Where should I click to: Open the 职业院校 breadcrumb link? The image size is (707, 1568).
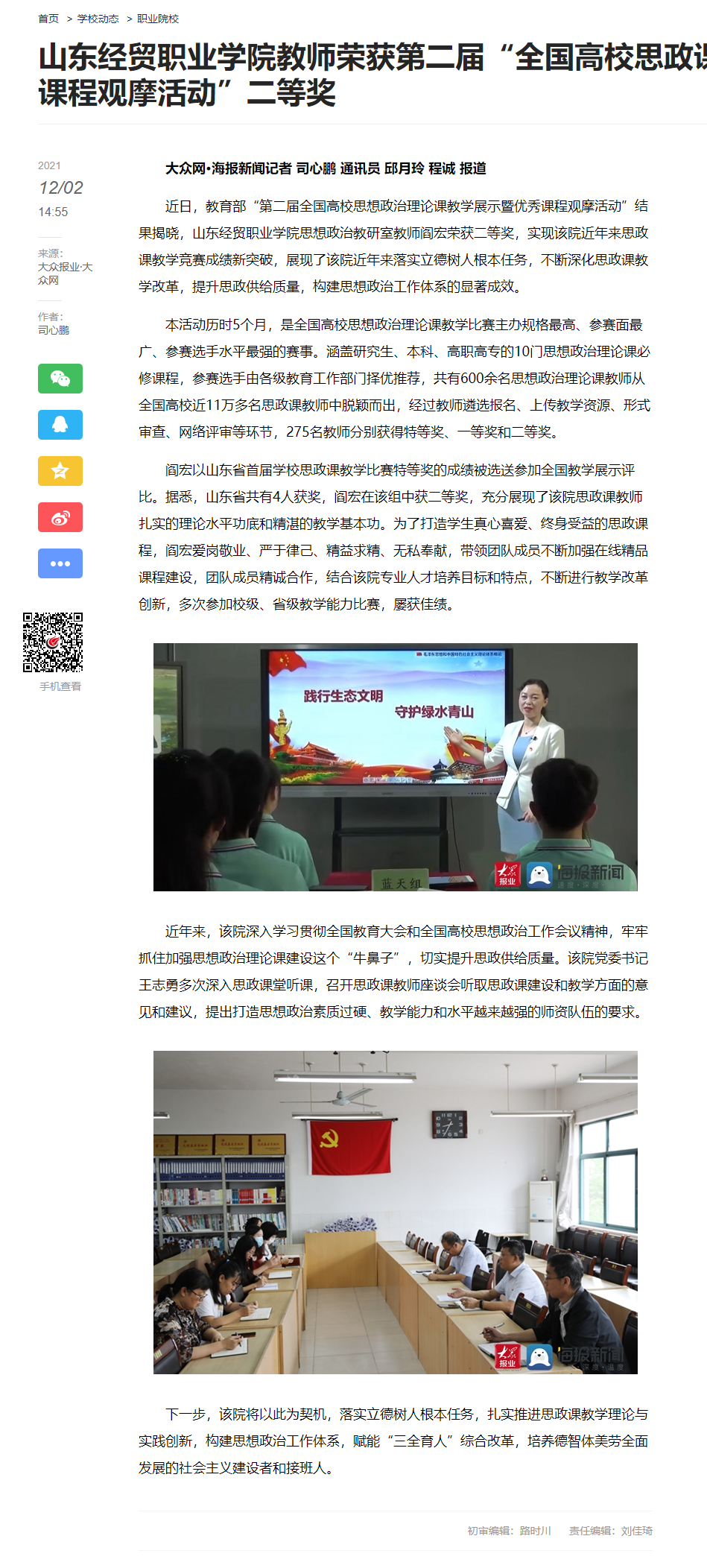tap(158, 19)
